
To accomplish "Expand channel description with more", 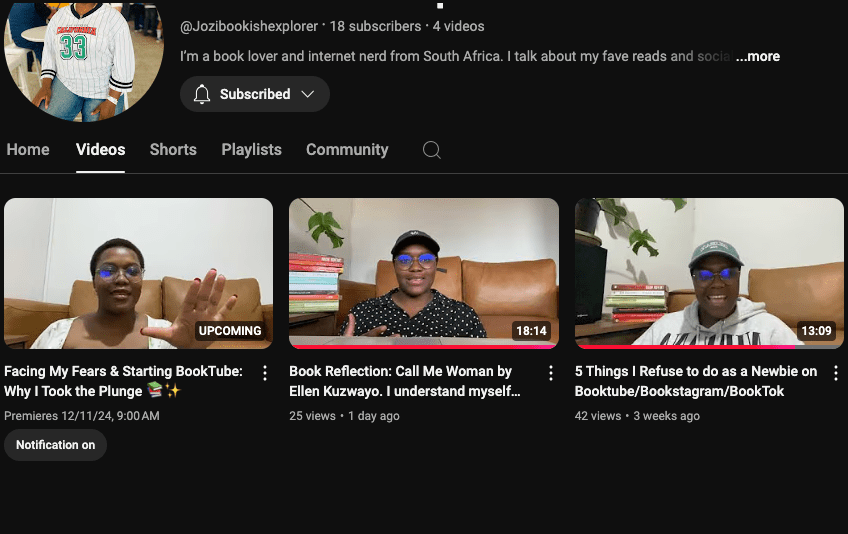I will (757, 56).
